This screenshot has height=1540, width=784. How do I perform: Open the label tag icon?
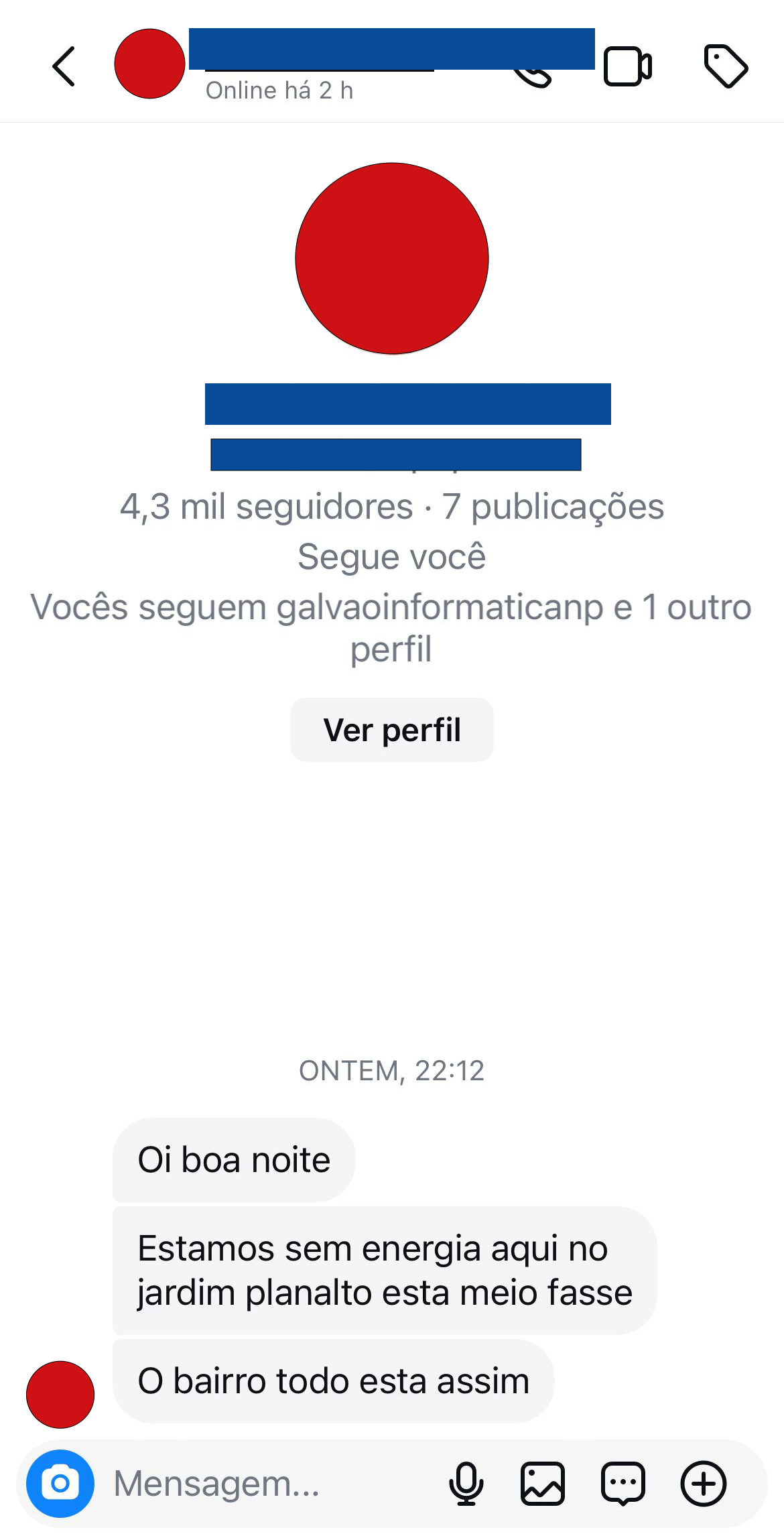(726, 66)
